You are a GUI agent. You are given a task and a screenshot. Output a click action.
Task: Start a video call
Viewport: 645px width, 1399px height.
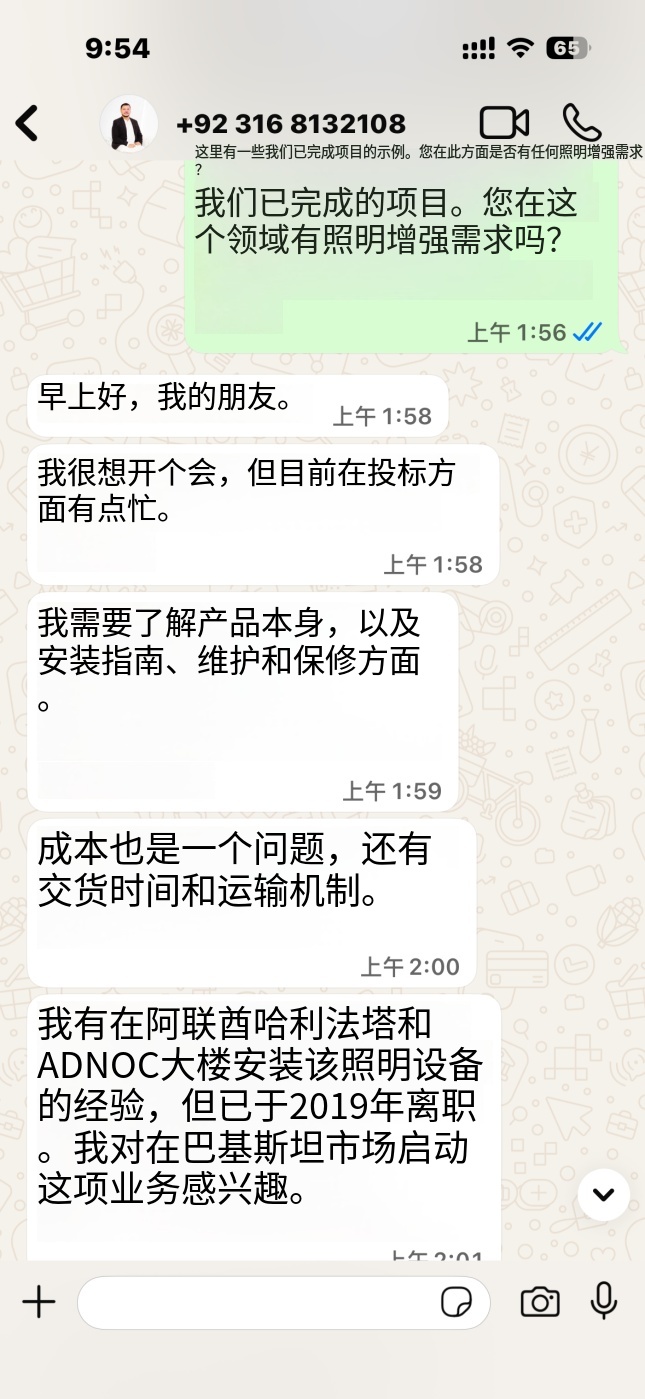pos(504,123)
